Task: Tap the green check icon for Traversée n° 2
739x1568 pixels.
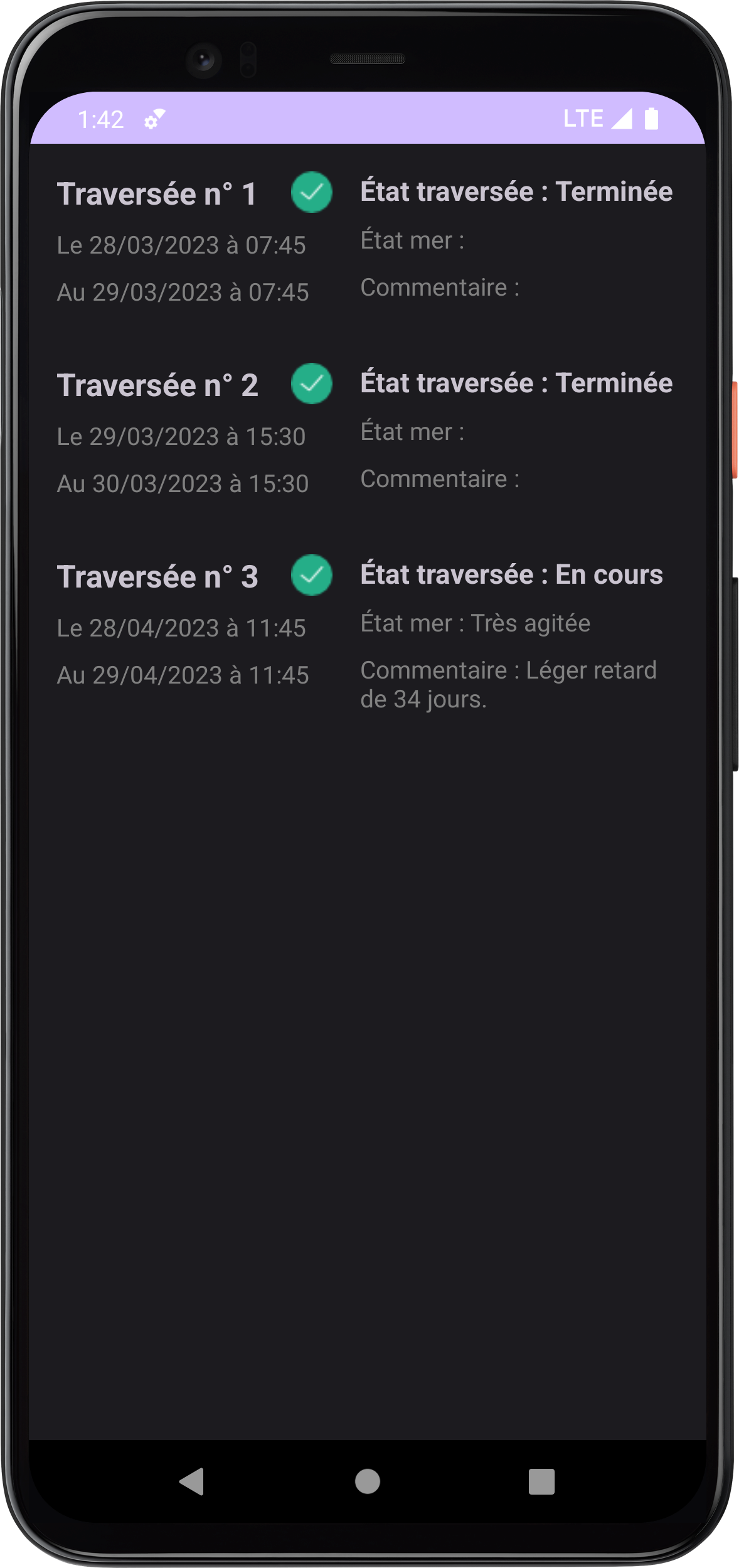Action: coord(312,384)
